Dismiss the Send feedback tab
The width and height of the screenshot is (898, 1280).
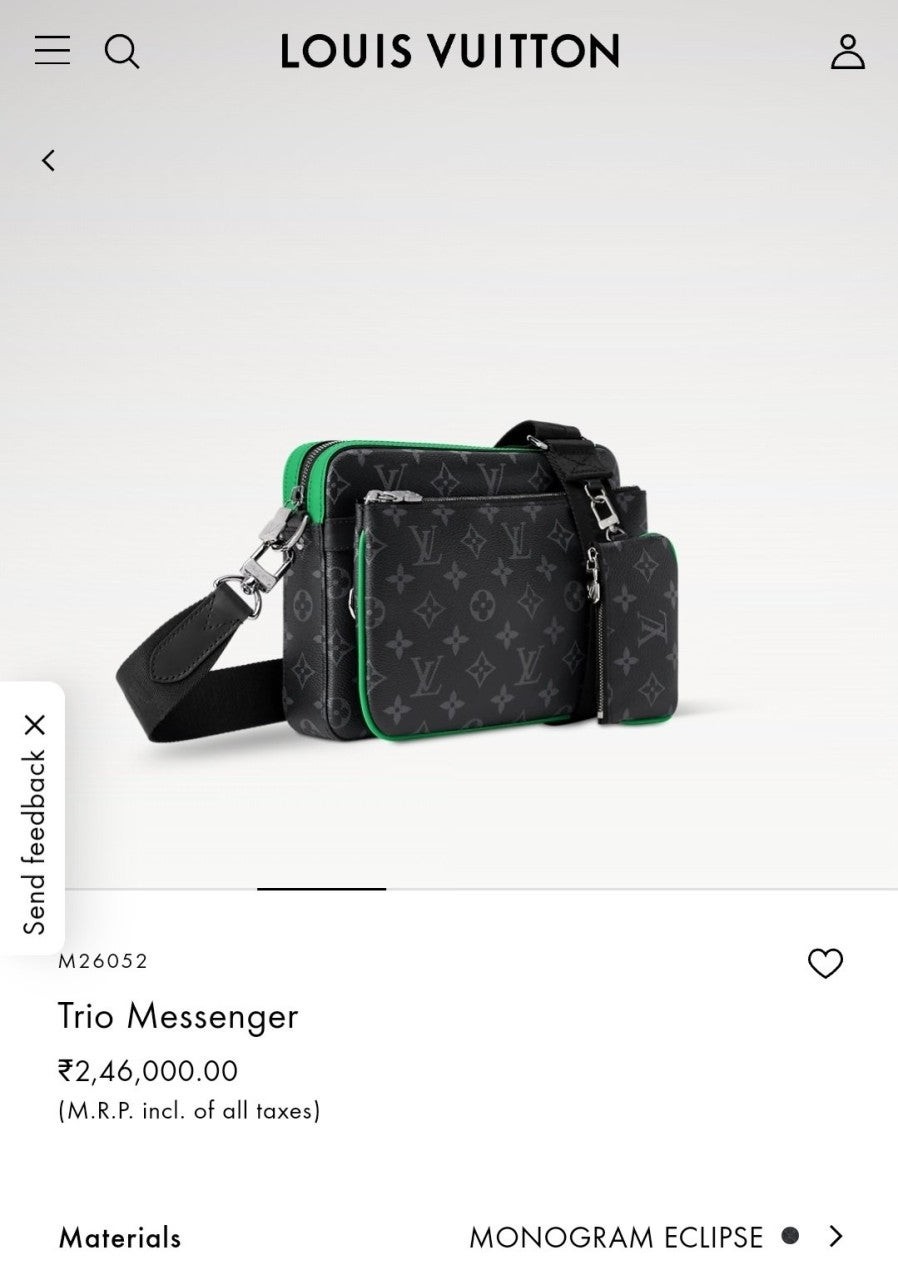point(35,724)
